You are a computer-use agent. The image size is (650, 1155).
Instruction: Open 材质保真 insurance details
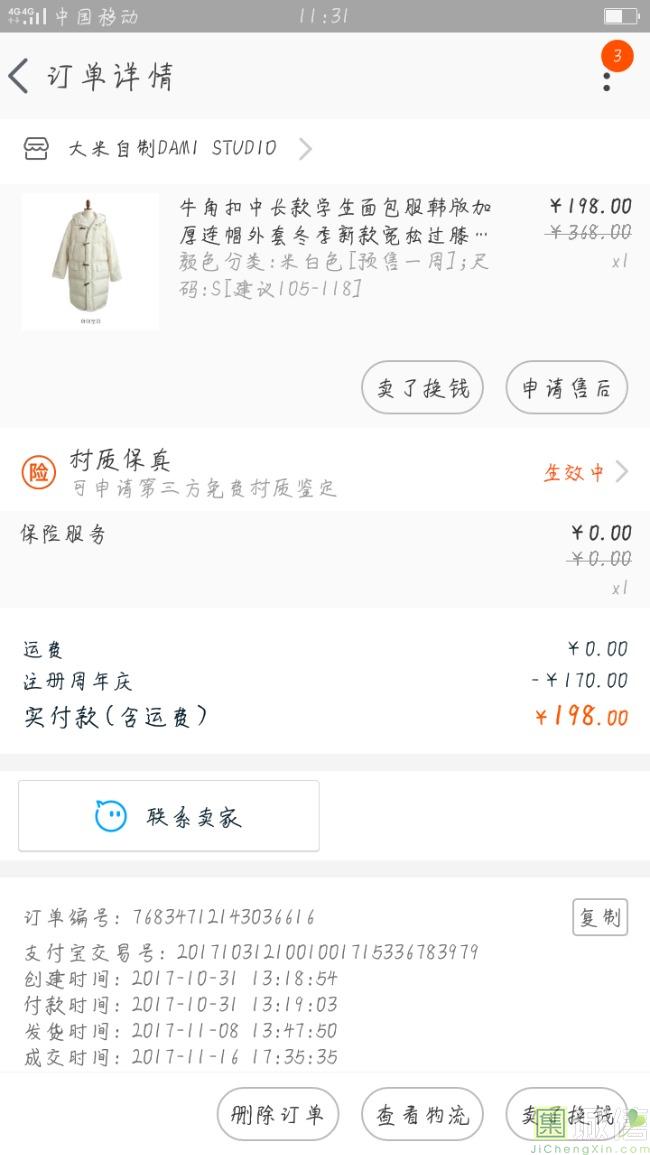(325, 472)
